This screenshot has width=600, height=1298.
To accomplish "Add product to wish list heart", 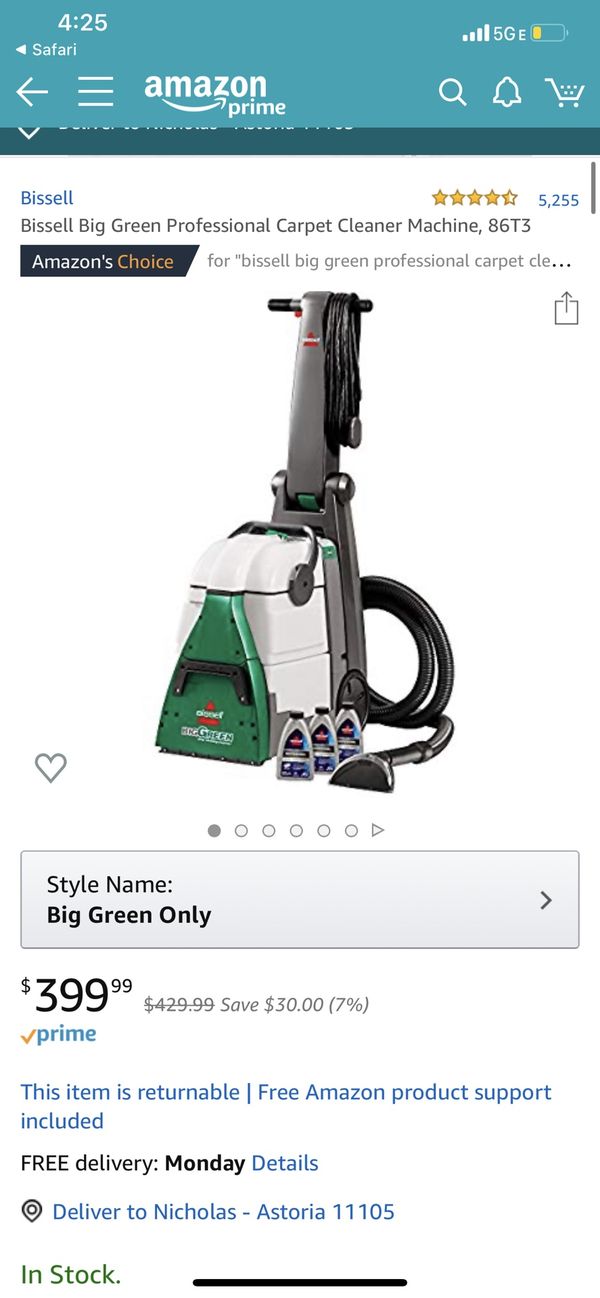I will click(x=51, y=767).
